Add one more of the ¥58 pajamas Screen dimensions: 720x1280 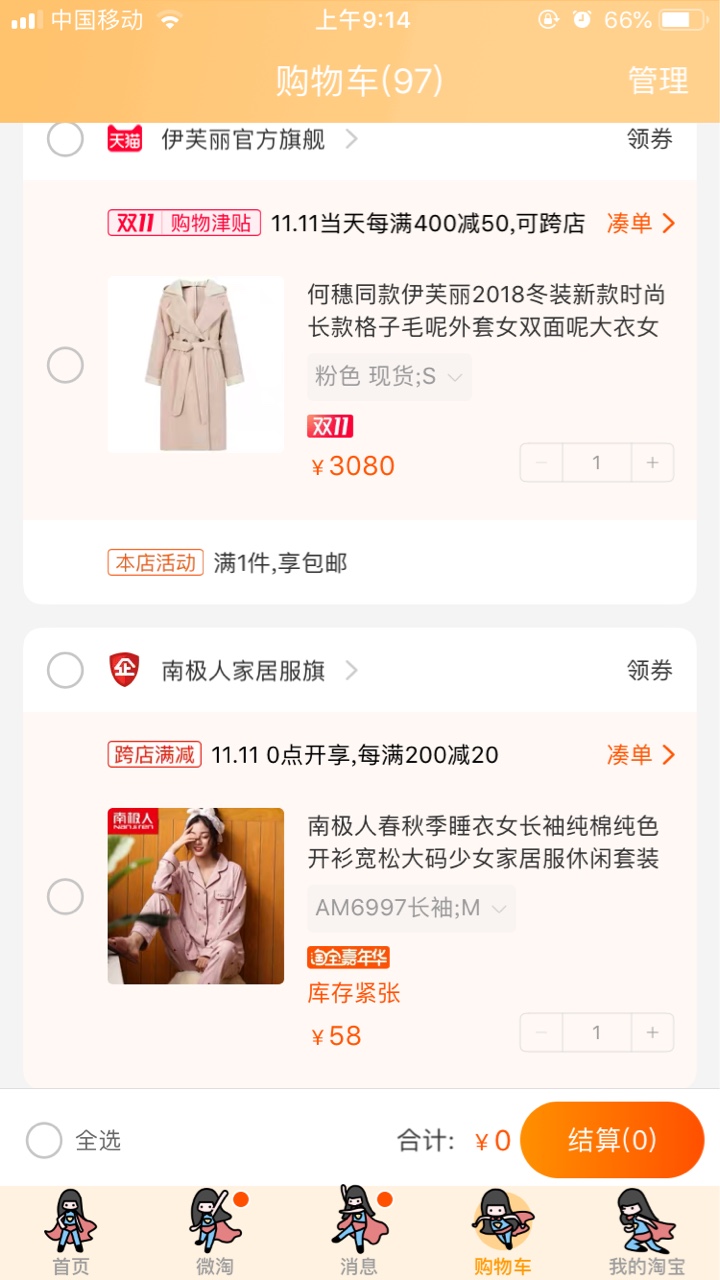click(x=653, y=1033)
